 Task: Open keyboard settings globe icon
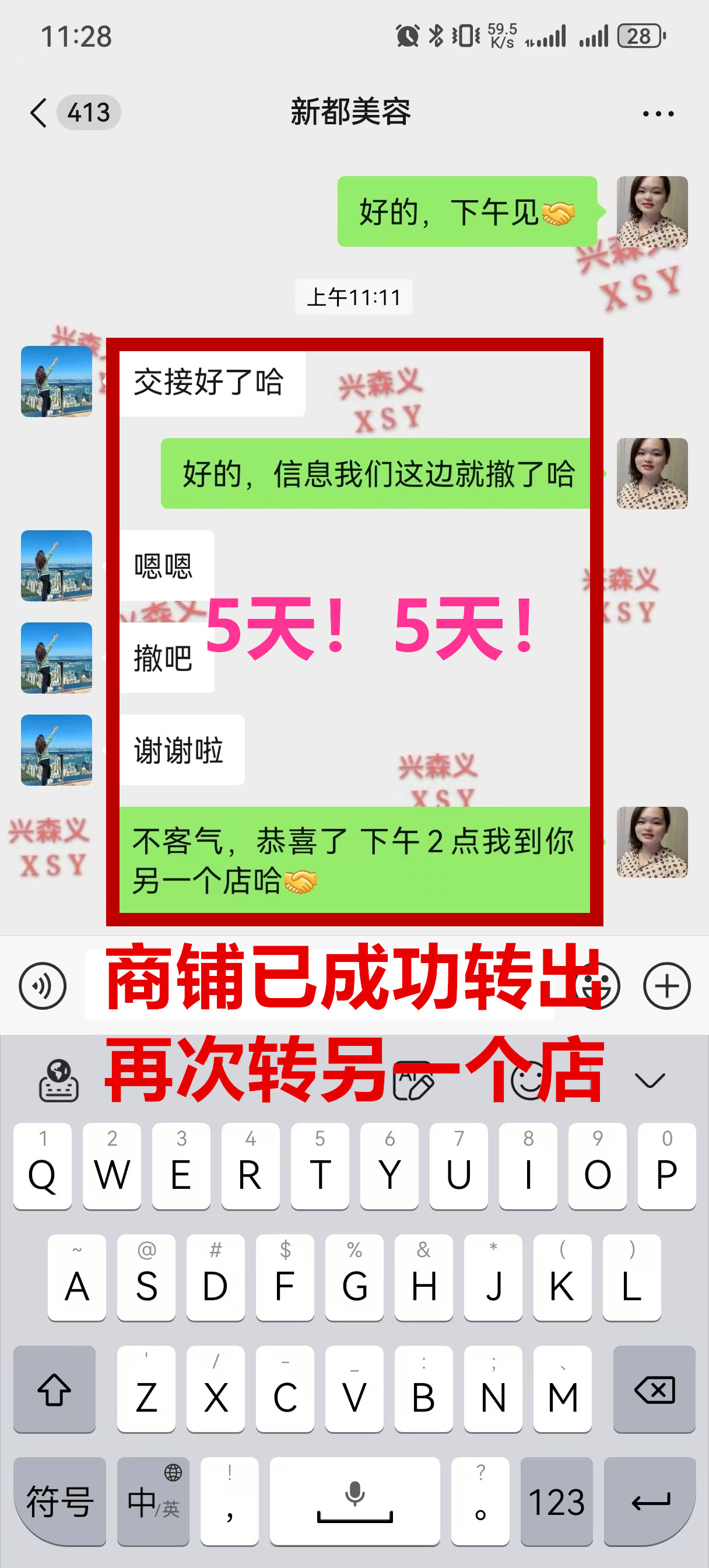coord(58,1080)
